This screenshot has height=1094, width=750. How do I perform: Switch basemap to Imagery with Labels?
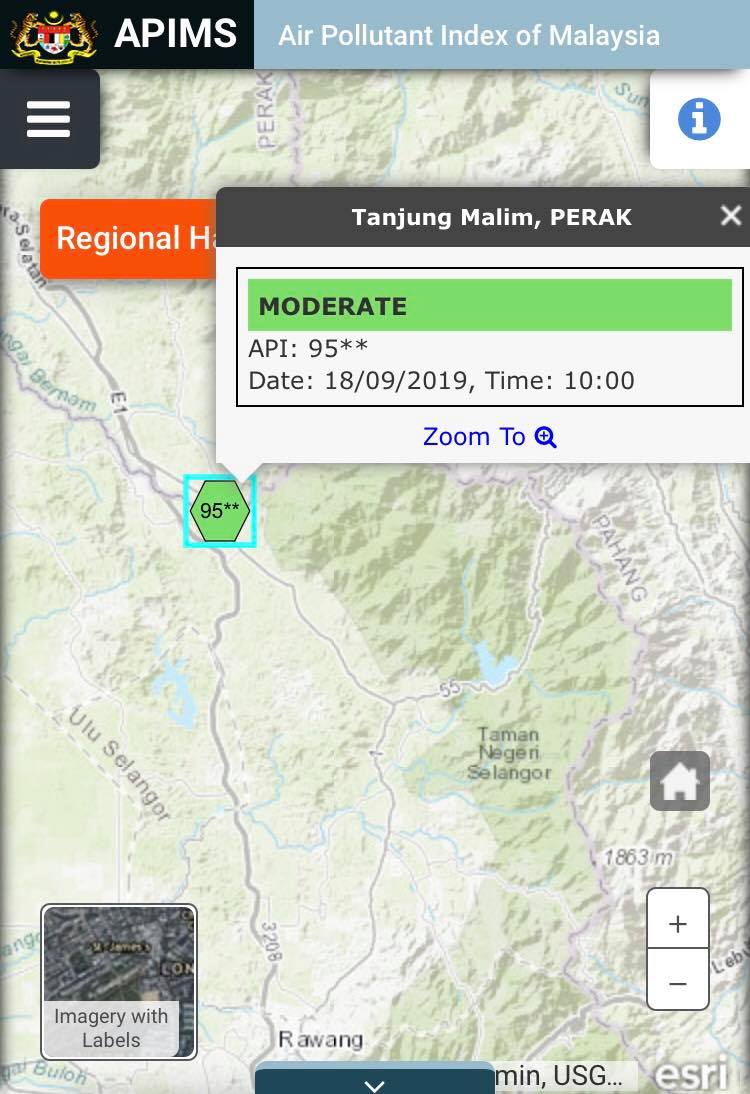119,982
